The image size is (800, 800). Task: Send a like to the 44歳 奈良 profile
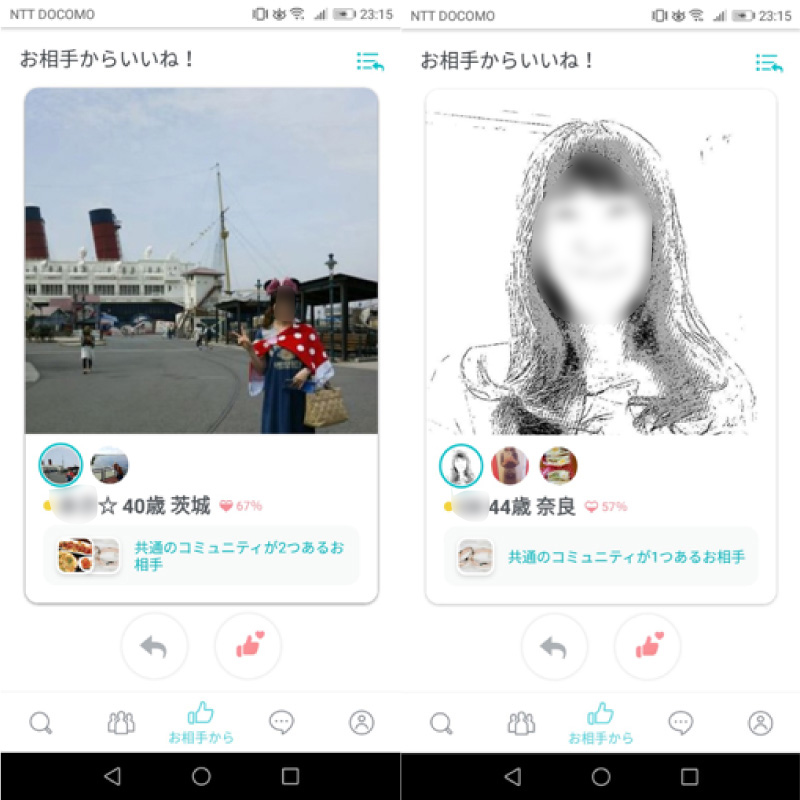coord(648,646)
